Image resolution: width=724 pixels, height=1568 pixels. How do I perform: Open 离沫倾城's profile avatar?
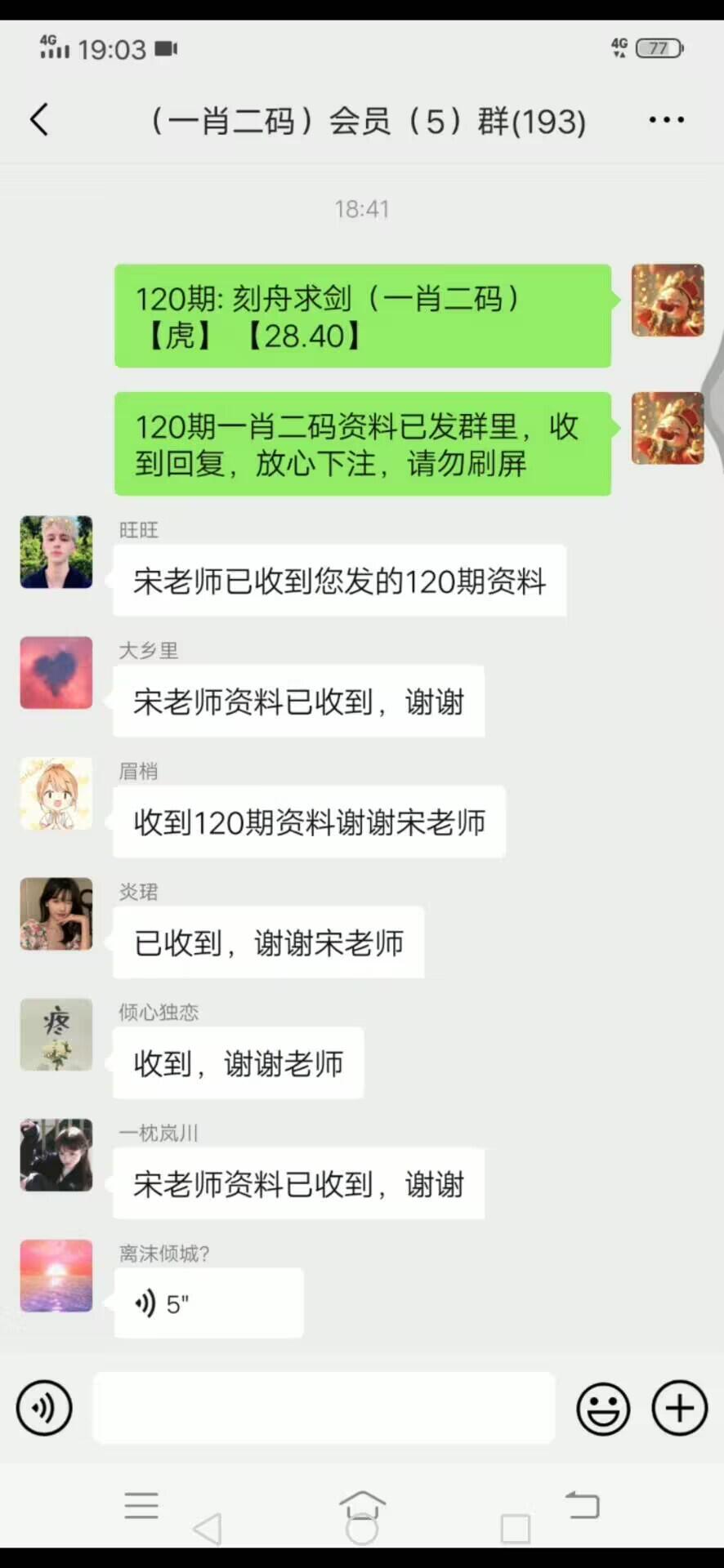pyautogui.click(x=56, y=1276)
